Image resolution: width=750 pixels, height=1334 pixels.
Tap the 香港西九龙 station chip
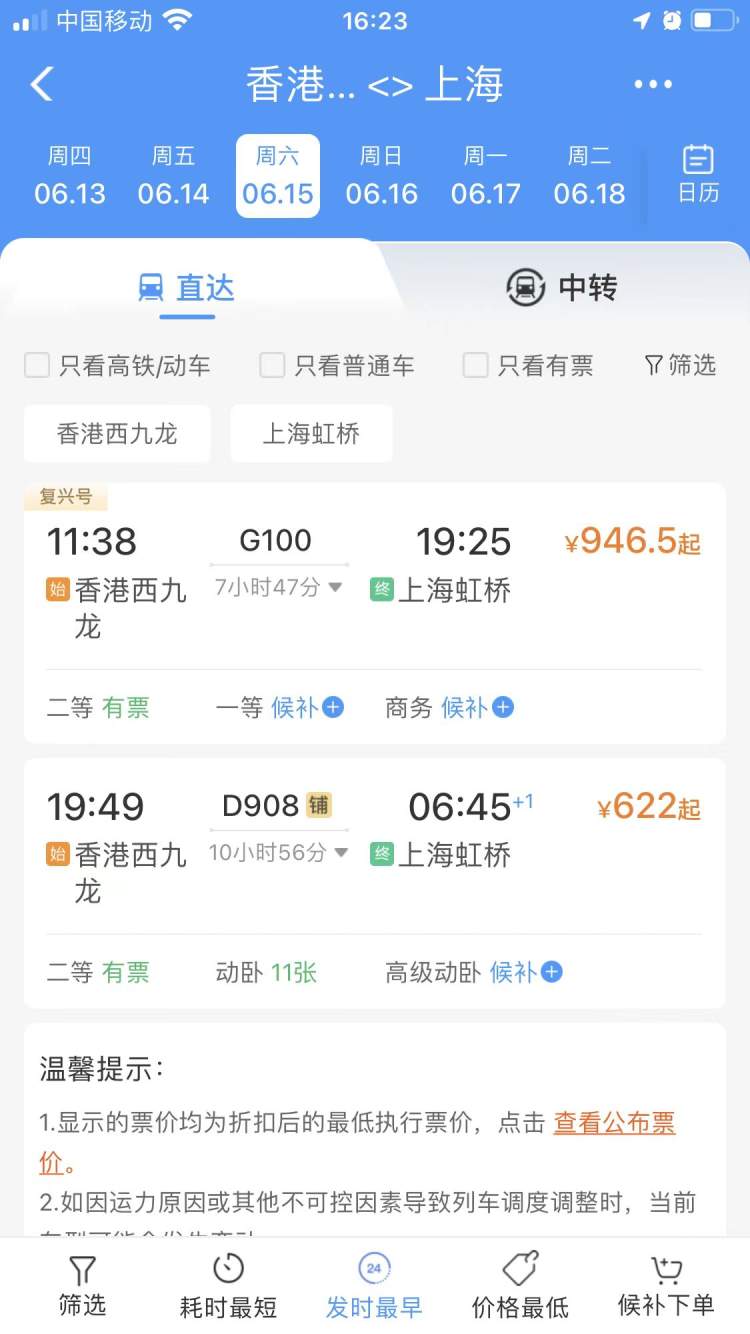[117, 434]
